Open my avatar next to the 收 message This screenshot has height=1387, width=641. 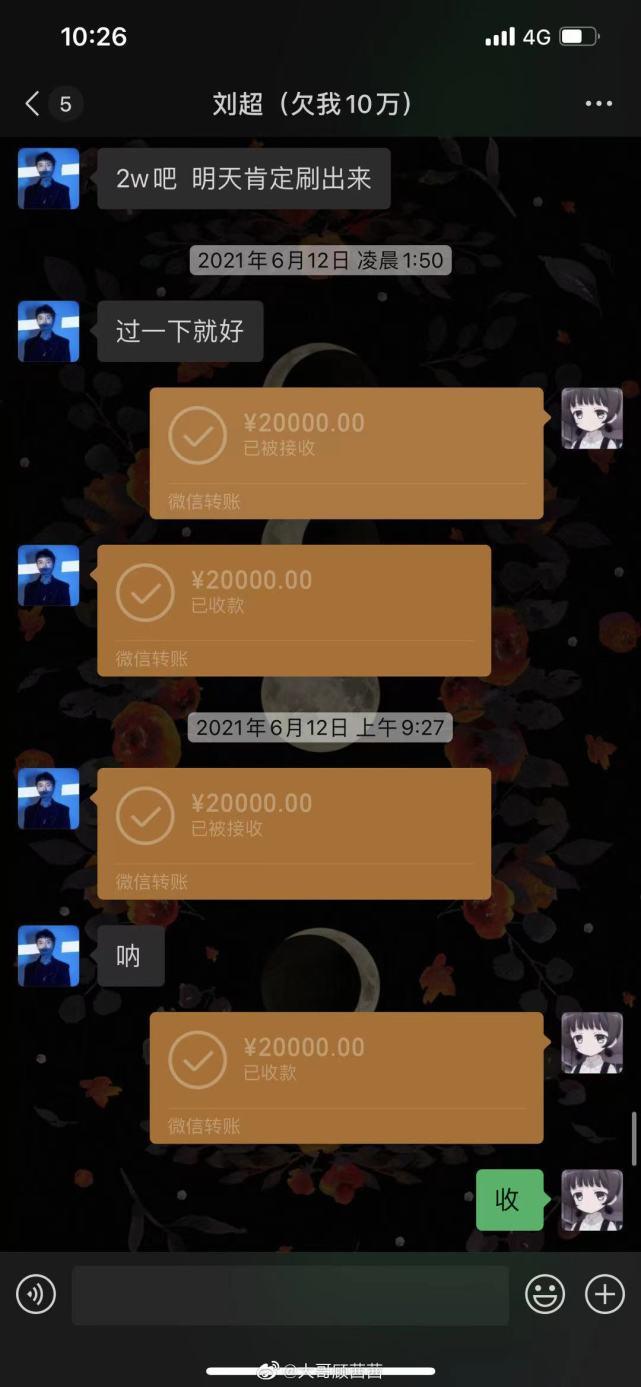click(x=592, y=1199)
